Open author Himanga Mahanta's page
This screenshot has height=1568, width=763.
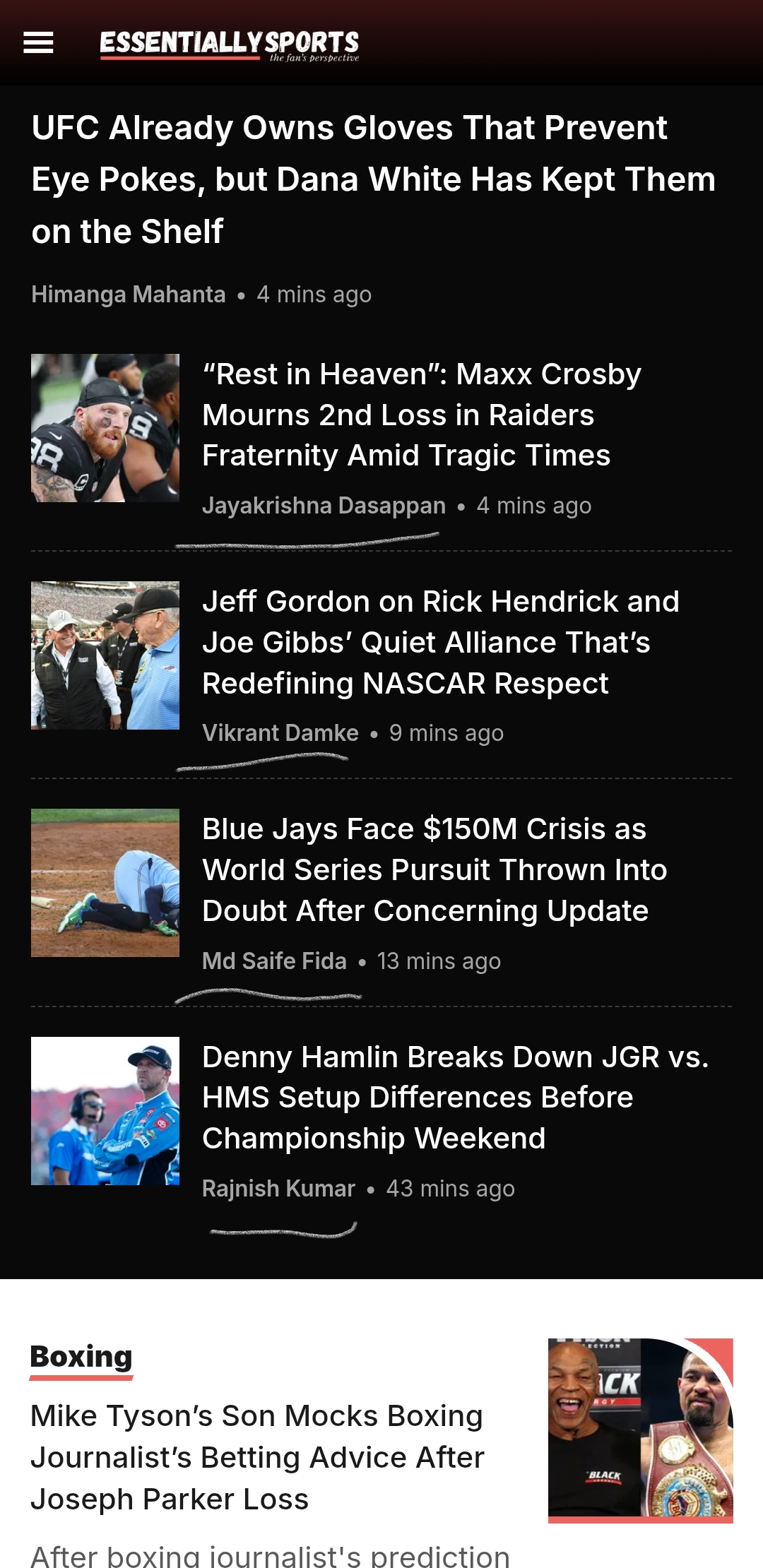click(129, 294)
